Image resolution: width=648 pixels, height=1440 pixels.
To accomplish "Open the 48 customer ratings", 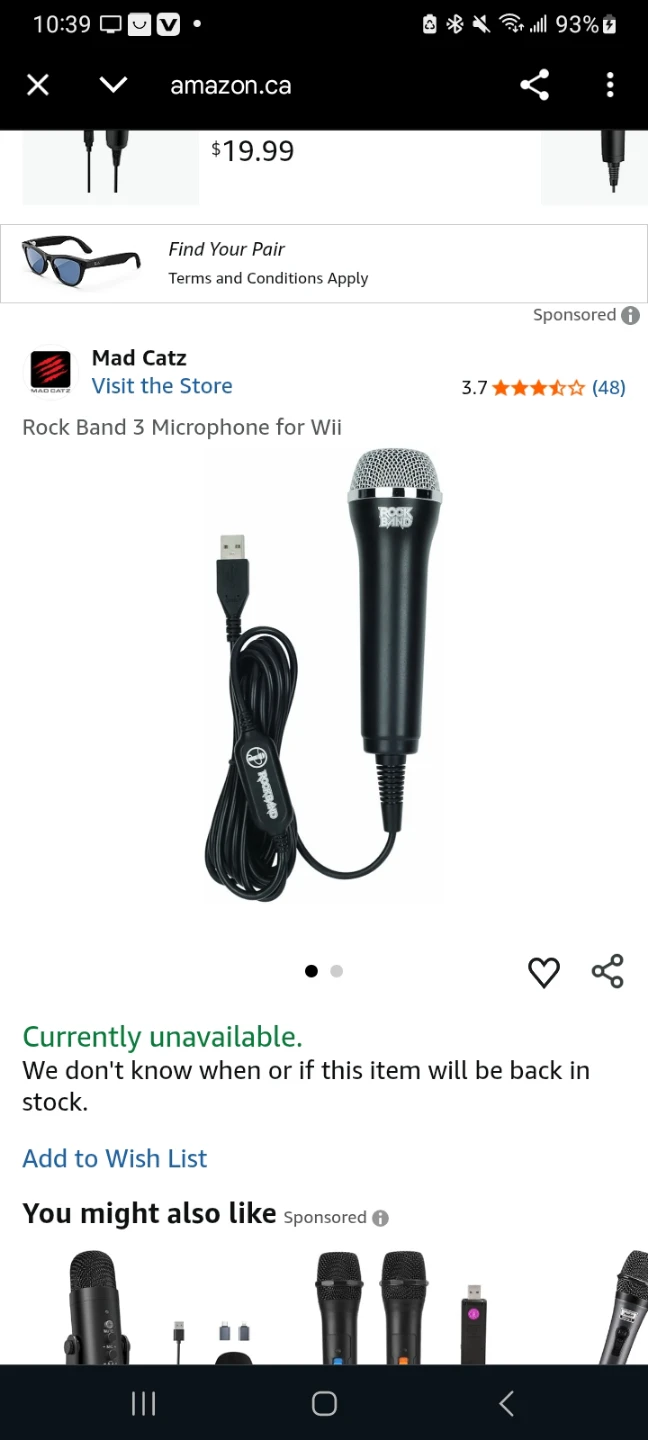I will coord(608,387).
